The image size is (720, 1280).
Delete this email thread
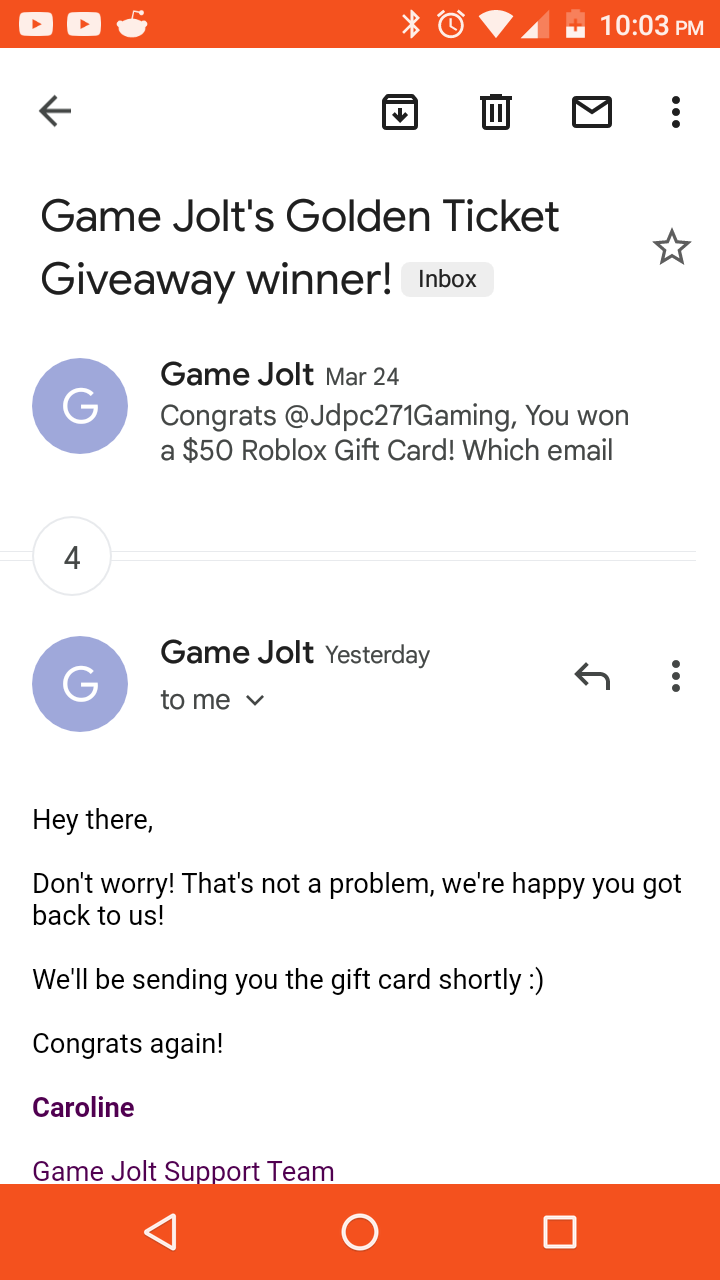tap(496, 111)
